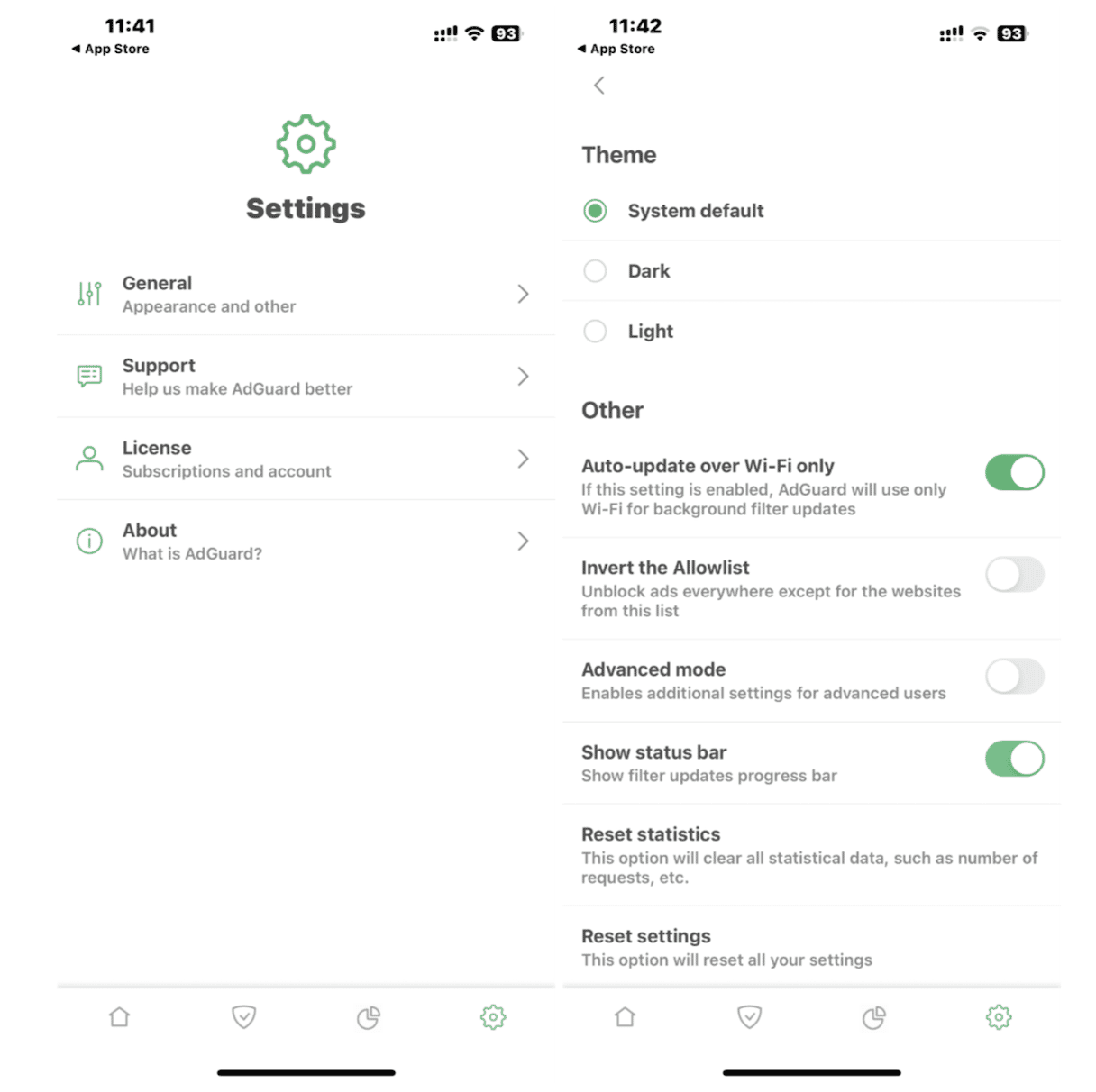Turn on Advanced mode
1096x1092 pixels.
1014,677
